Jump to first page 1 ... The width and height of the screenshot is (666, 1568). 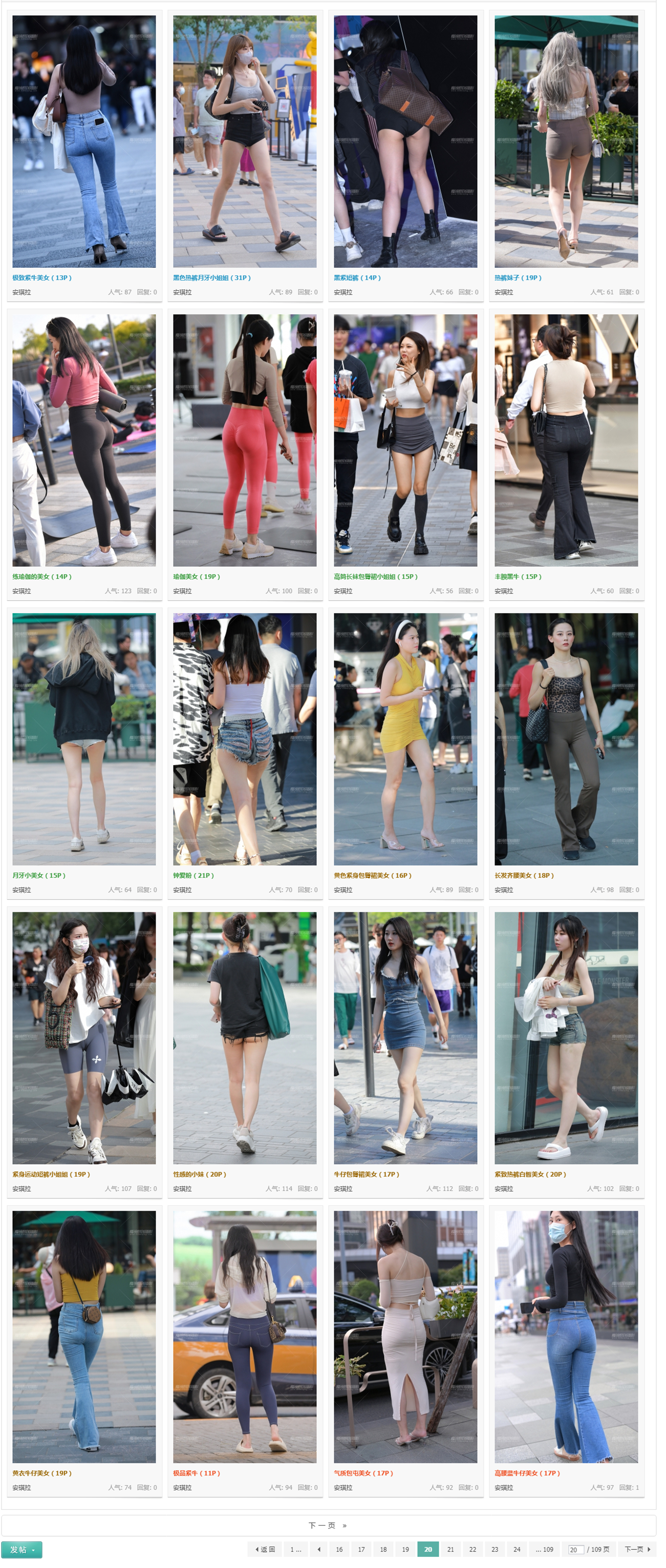pos(296,1549)
